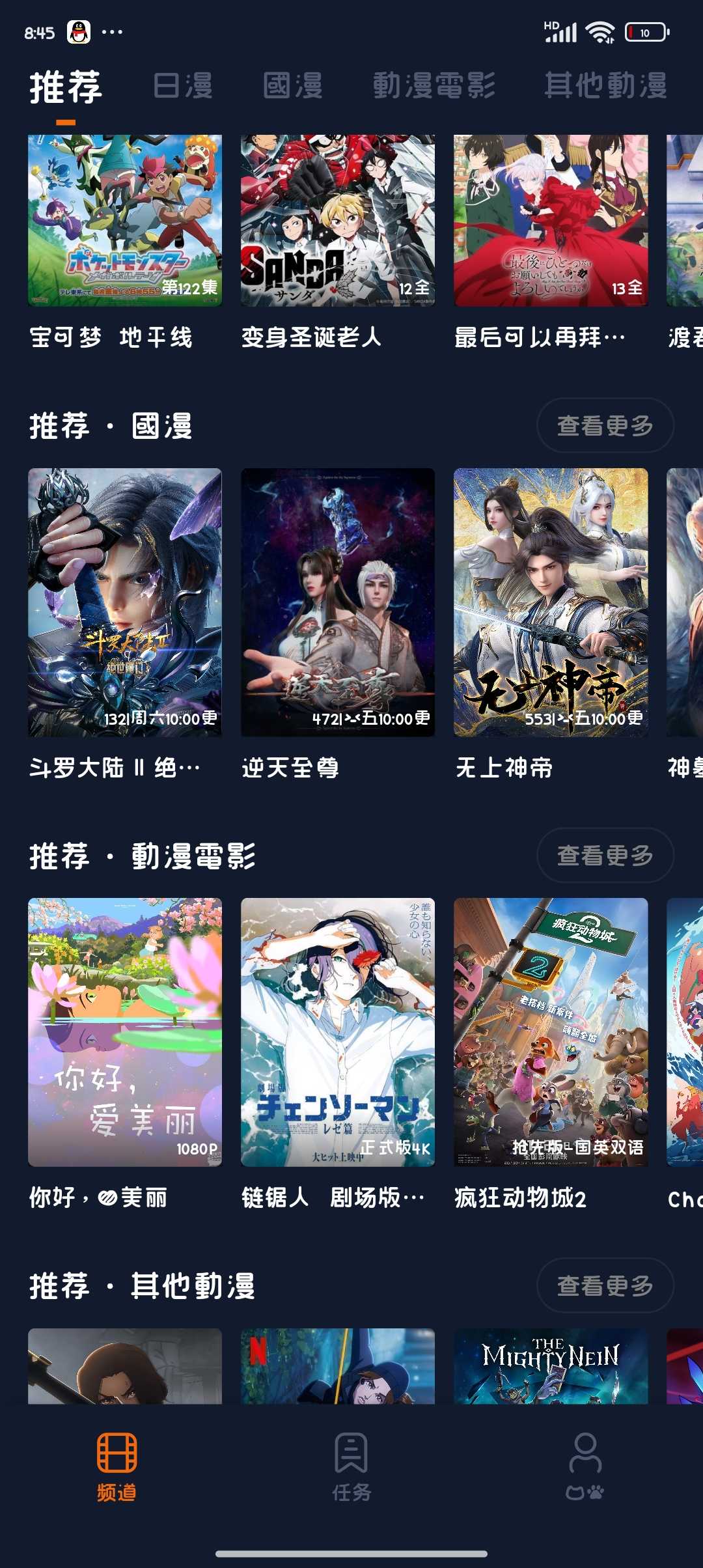Open 变身圣诞老人 anime card
This screenshot has height=1568, width=703.
(338, 221)
